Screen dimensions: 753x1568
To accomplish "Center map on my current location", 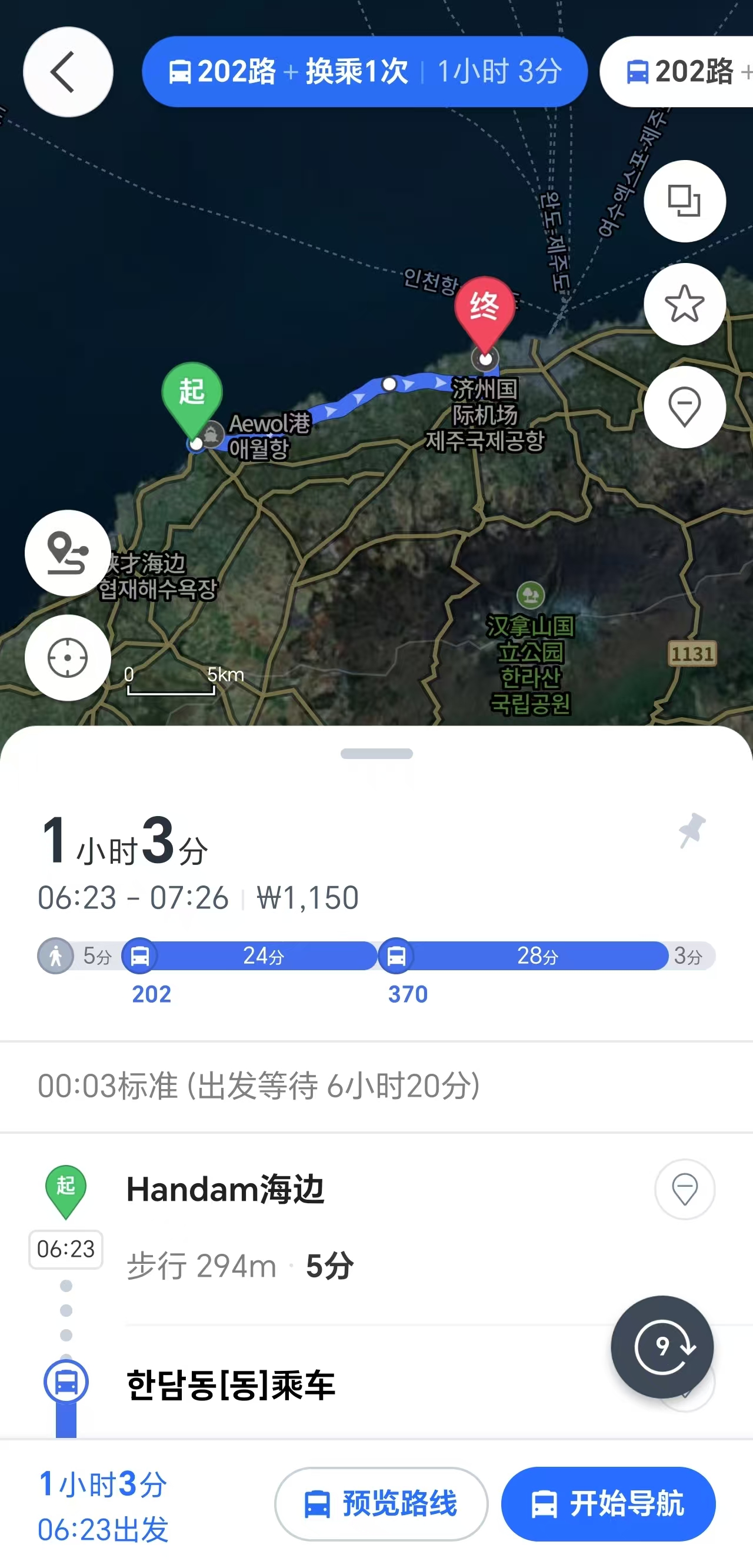I will point(68,657).
